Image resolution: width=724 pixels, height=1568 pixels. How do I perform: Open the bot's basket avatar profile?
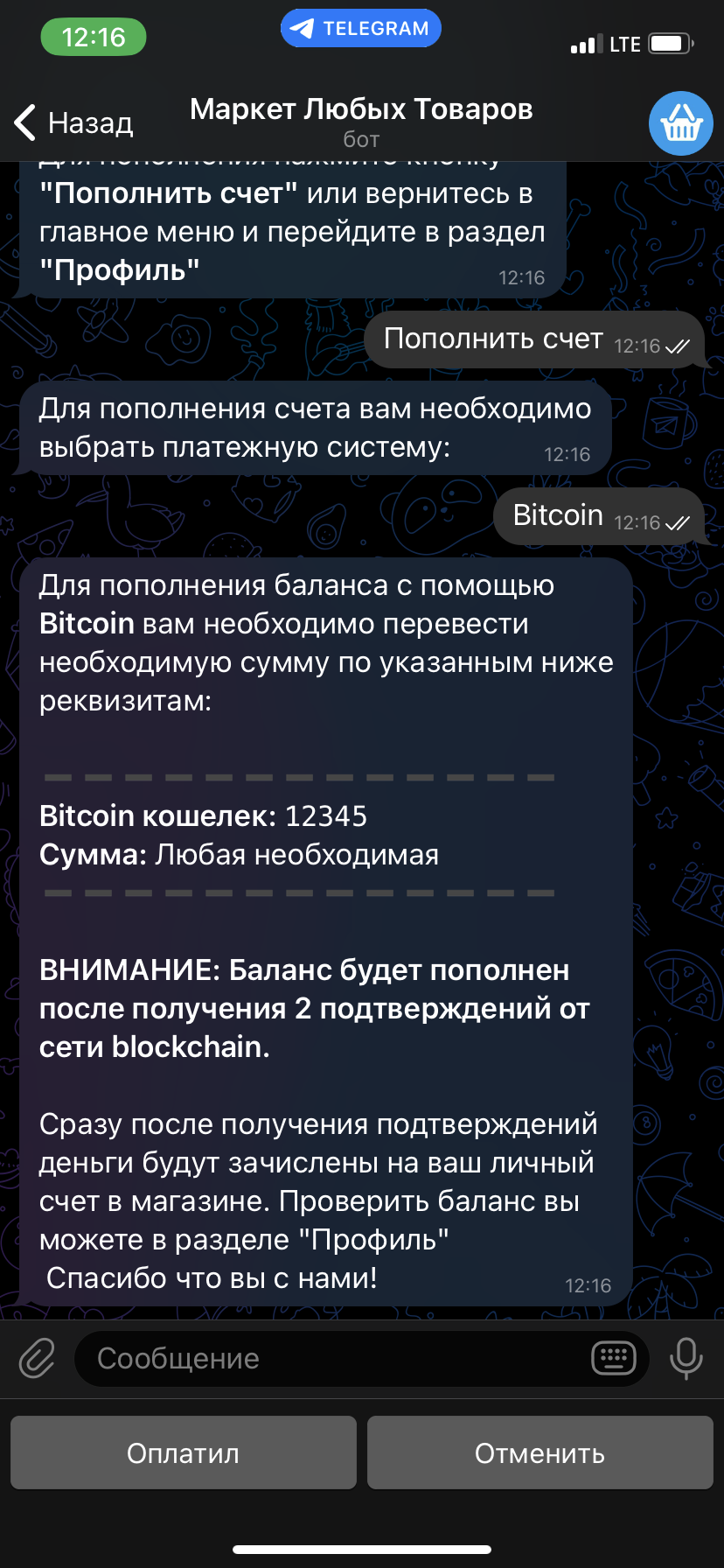[x=680, y=123]
